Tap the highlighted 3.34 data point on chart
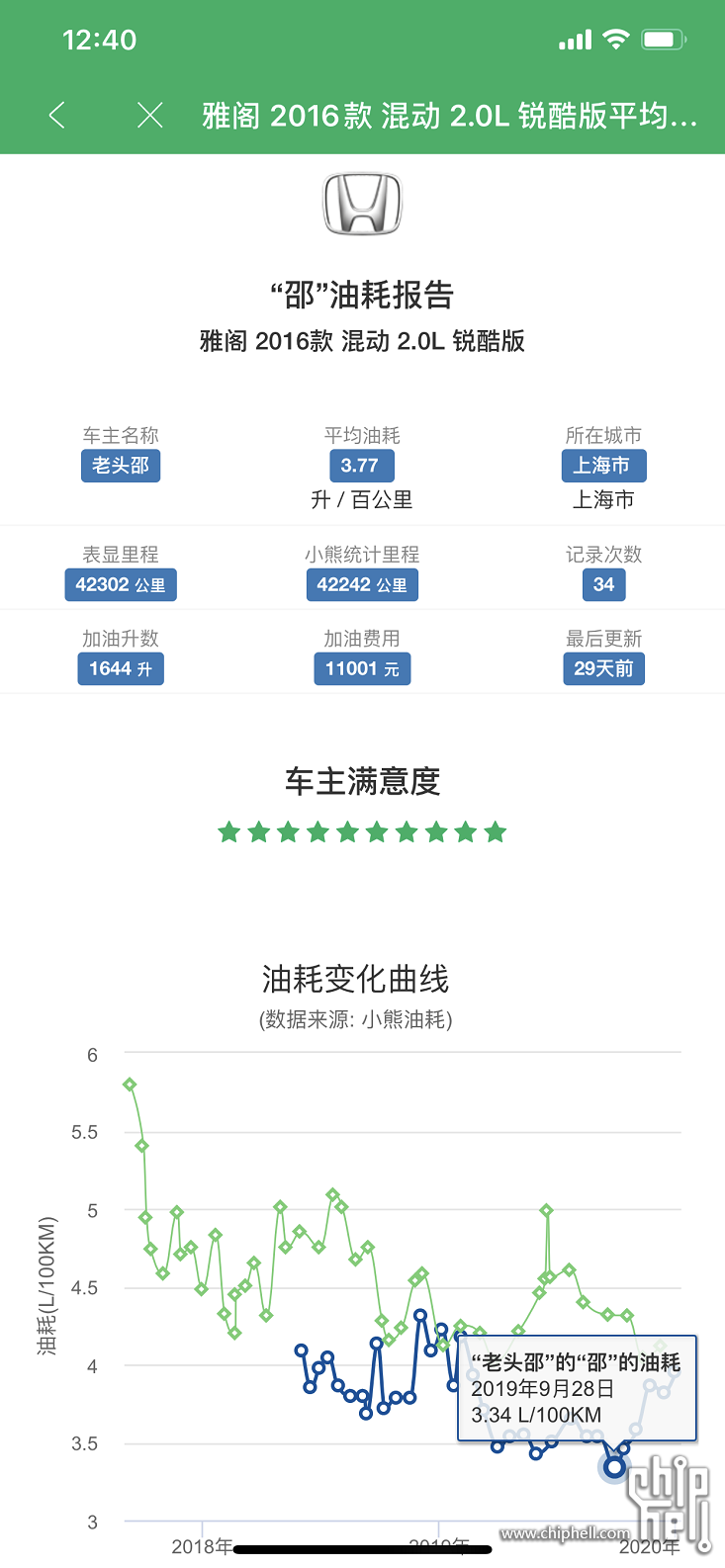The width and height of the screenshot is (725, 1568). 614,1467
